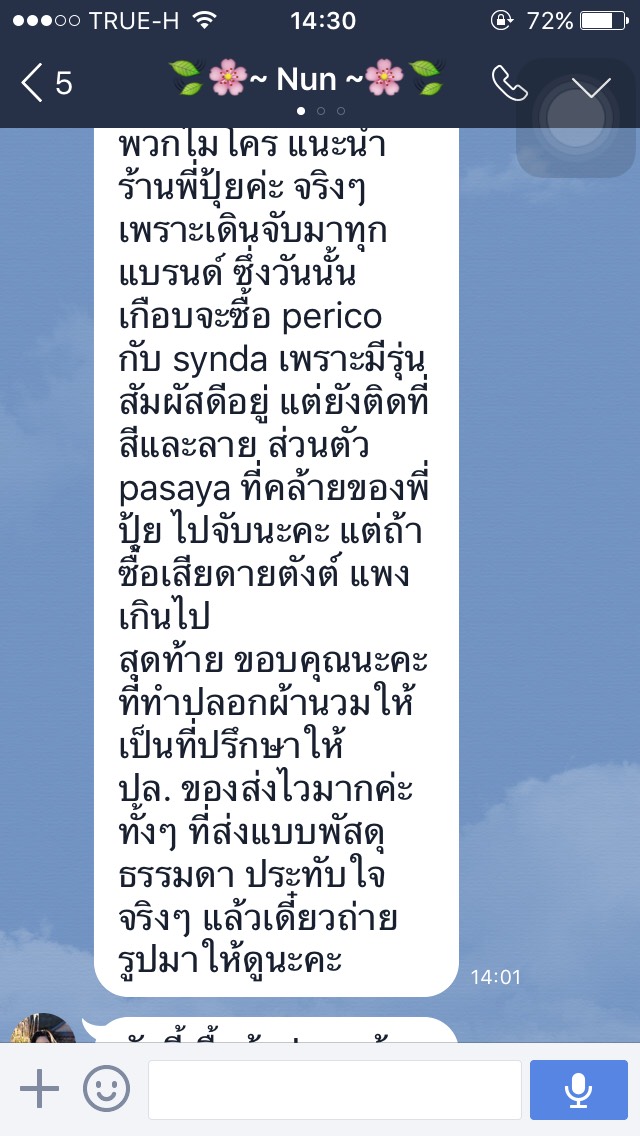Go back to the chat list

tap(46, 83)
